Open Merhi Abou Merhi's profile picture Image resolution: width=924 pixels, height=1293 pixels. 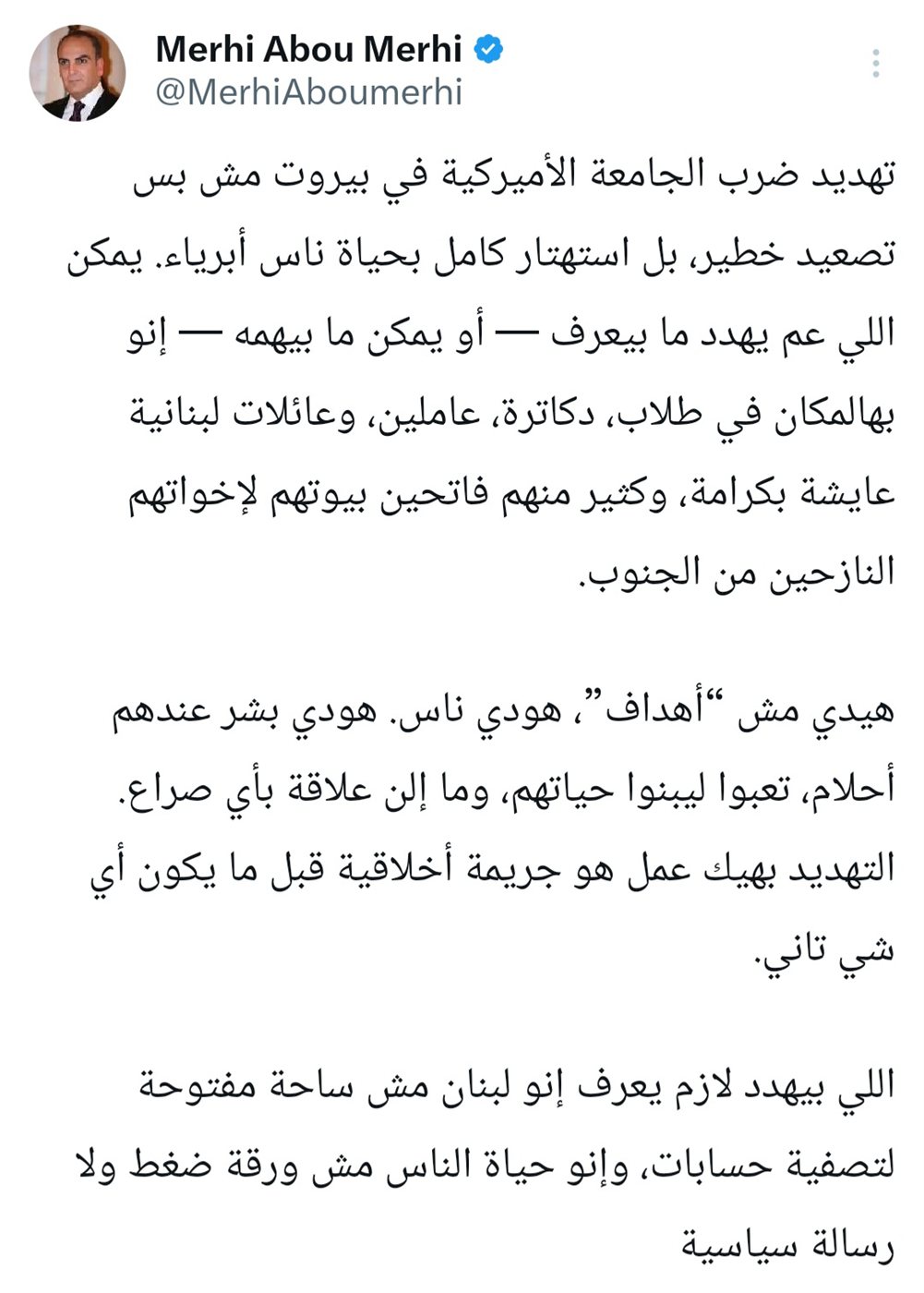(x=78, y=73)
